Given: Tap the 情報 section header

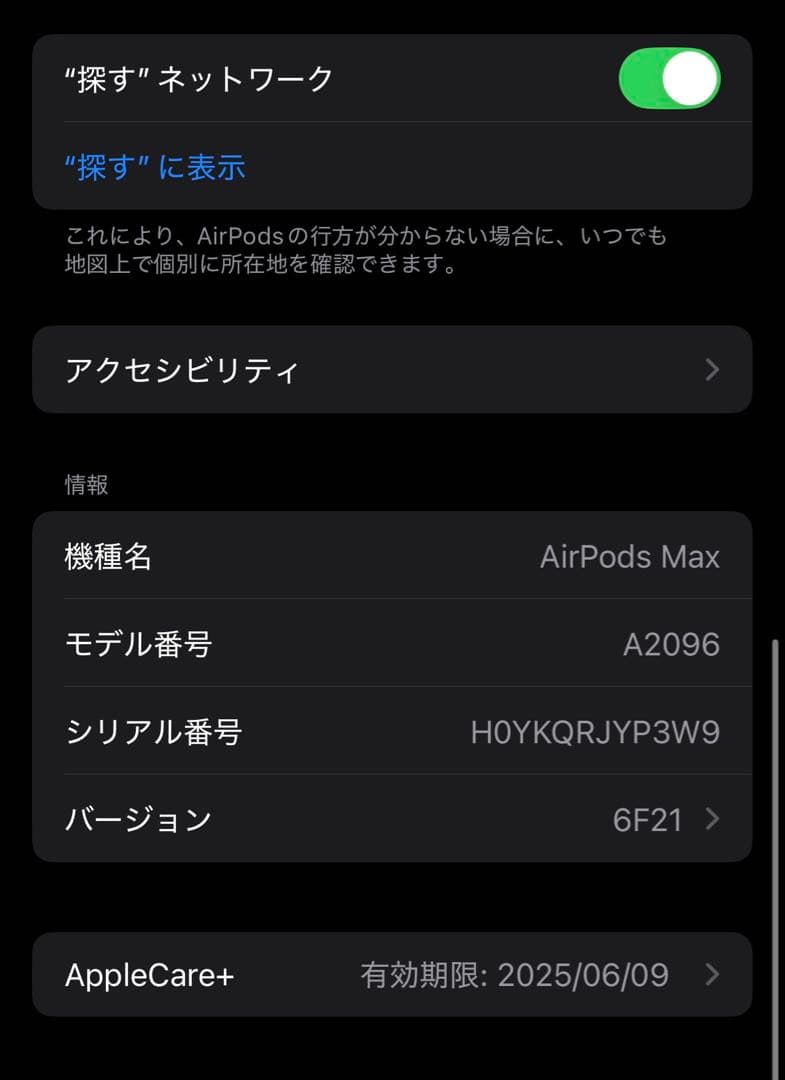Looking at the screenshot, I should click(x=83, y=484).
